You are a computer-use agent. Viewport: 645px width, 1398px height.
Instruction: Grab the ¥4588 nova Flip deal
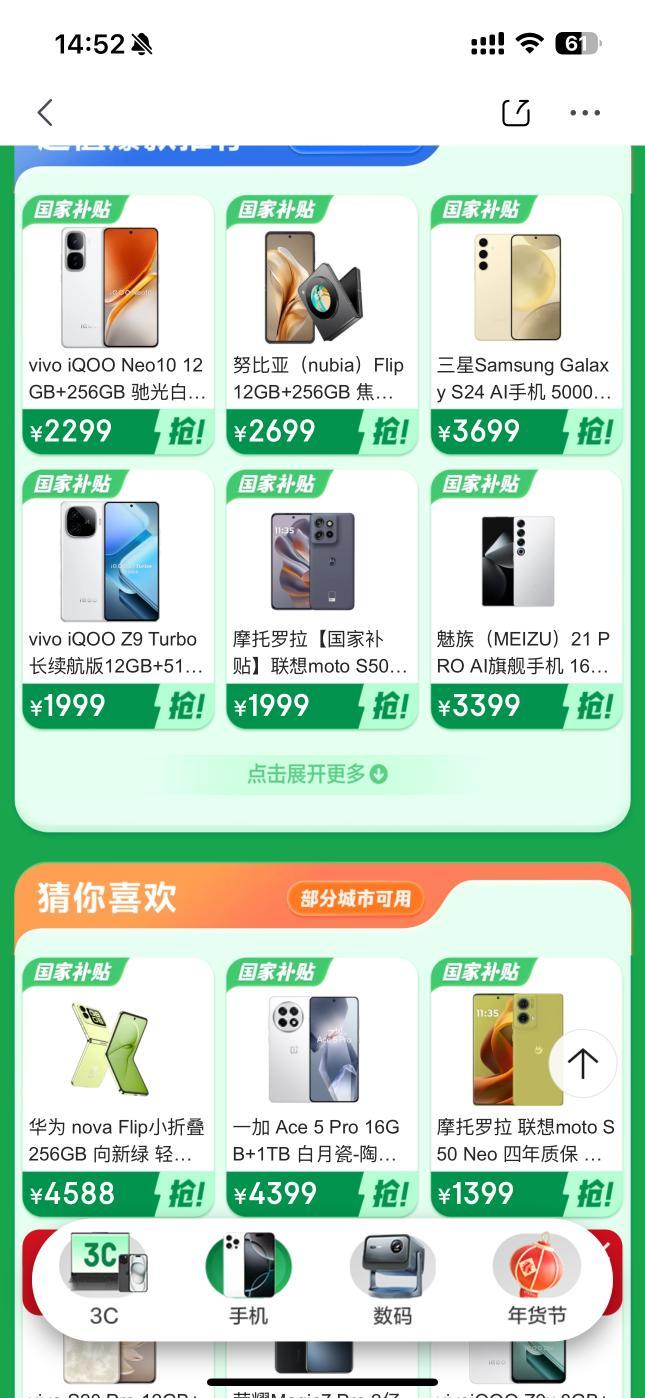pyautogui.click(x=184, y=1194)
